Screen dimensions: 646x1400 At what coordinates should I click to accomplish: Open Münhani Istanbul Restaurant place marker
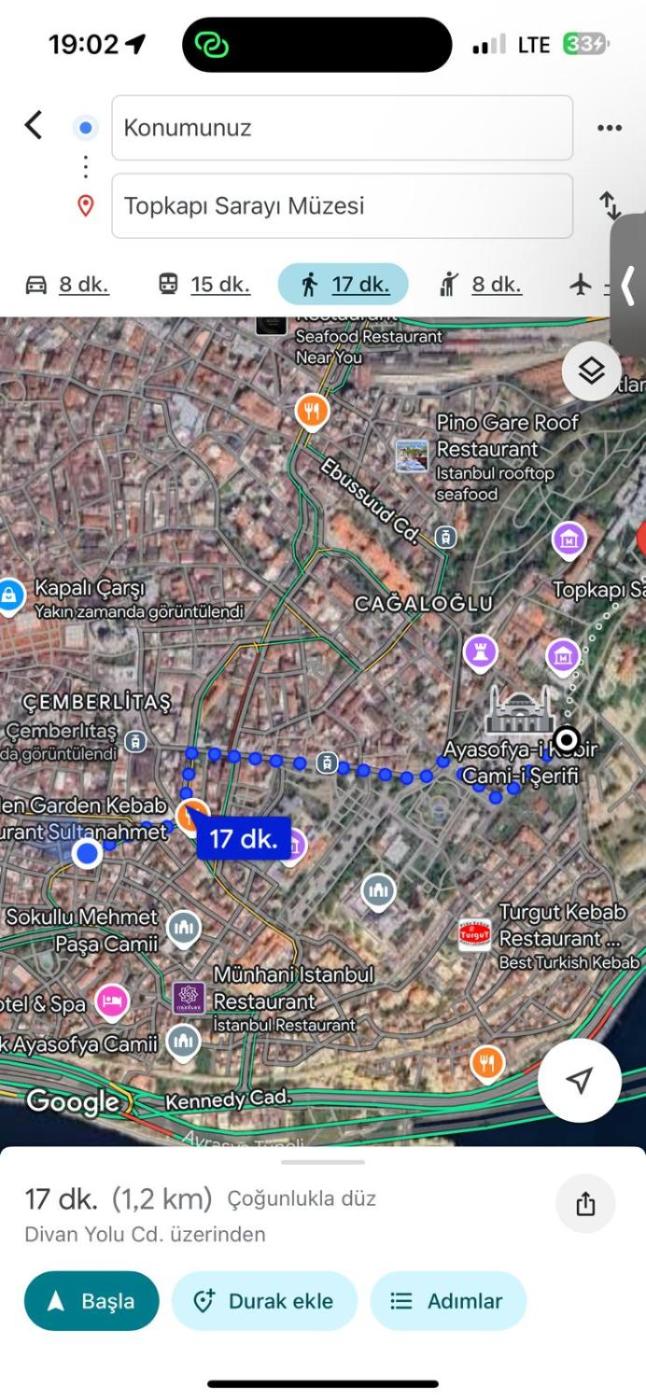(x=189, y=996)
